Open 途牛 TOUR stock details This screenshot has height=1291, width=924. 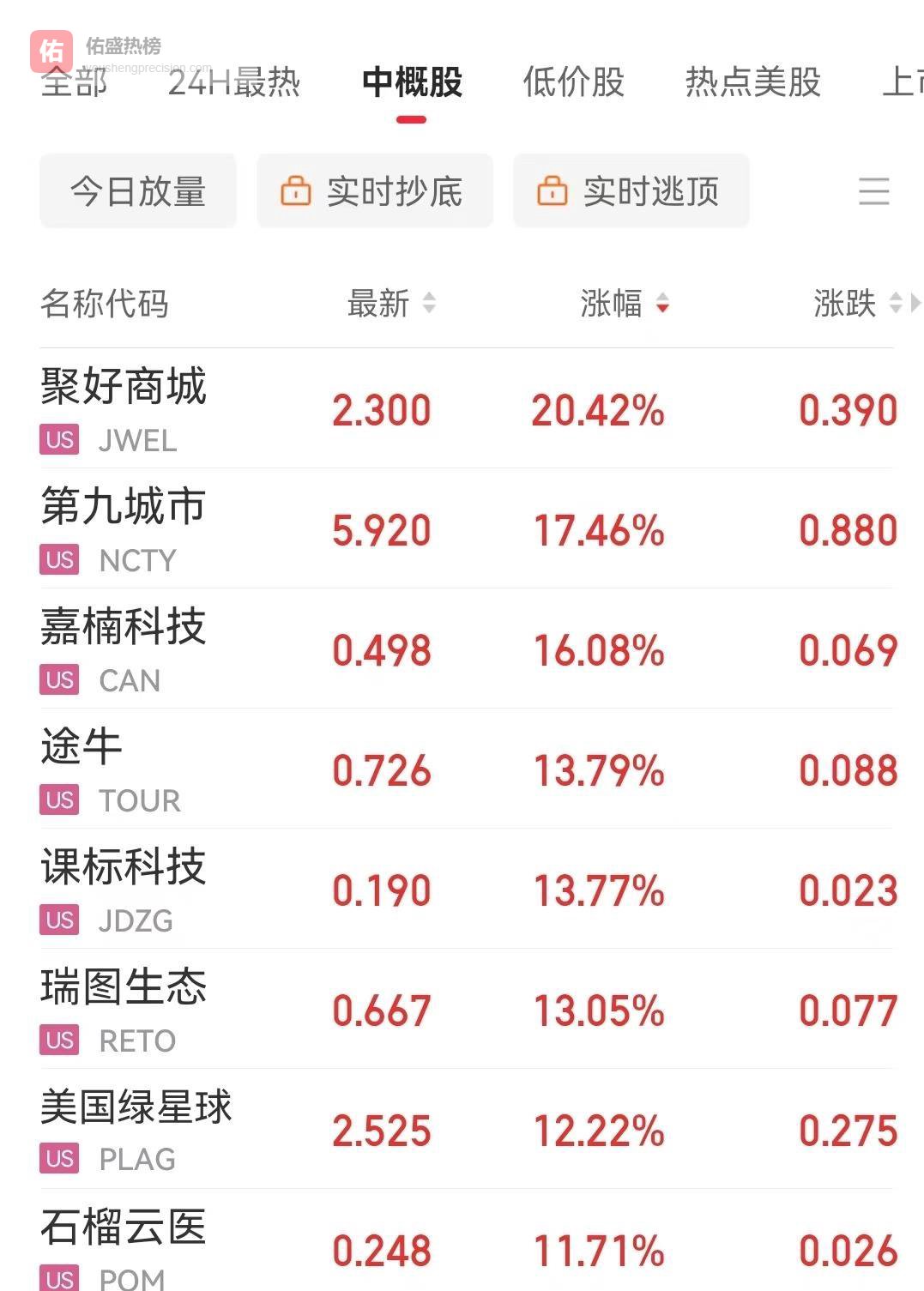point(112,769)
